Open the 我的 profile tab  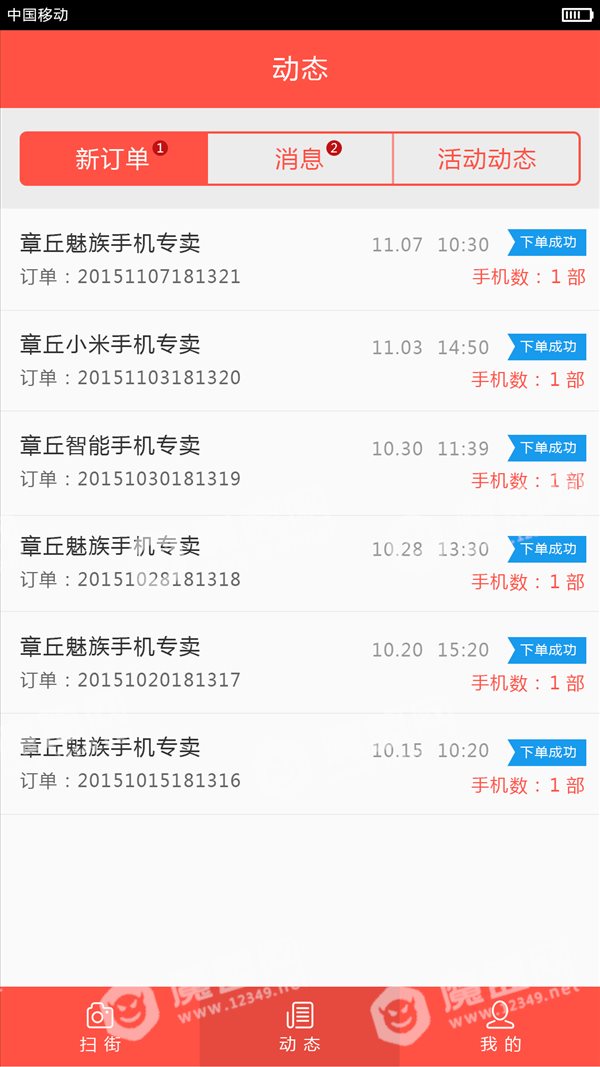click(500, 1027)
